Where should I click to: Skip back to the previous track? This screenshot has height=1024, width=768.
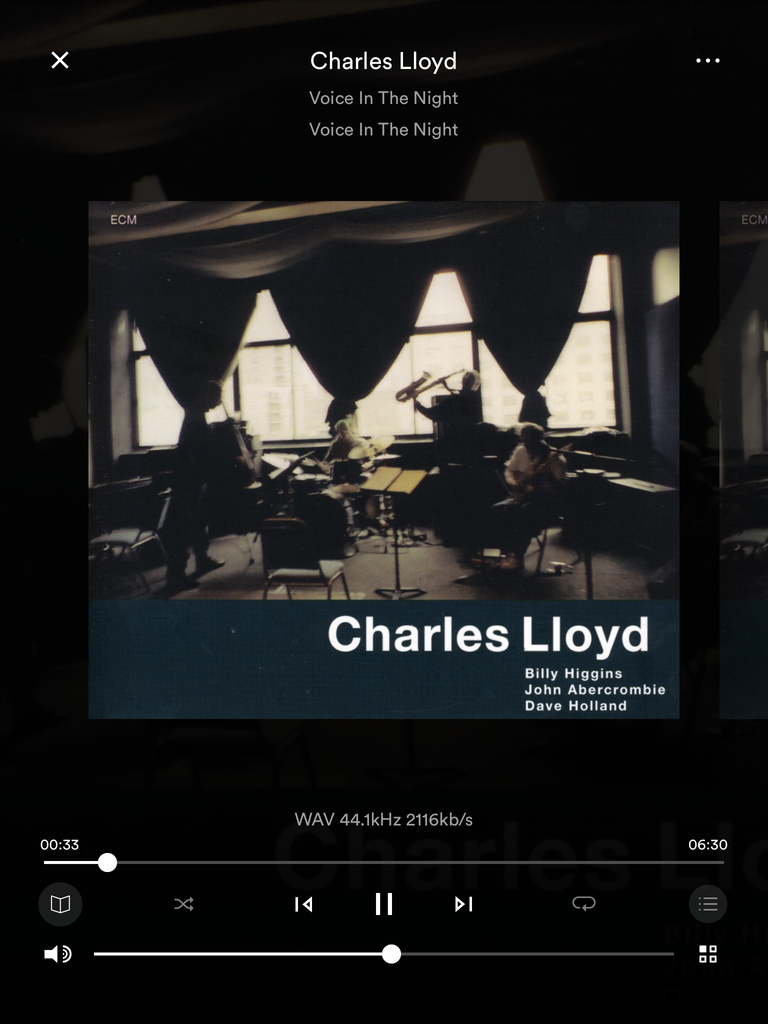(304, 904)
